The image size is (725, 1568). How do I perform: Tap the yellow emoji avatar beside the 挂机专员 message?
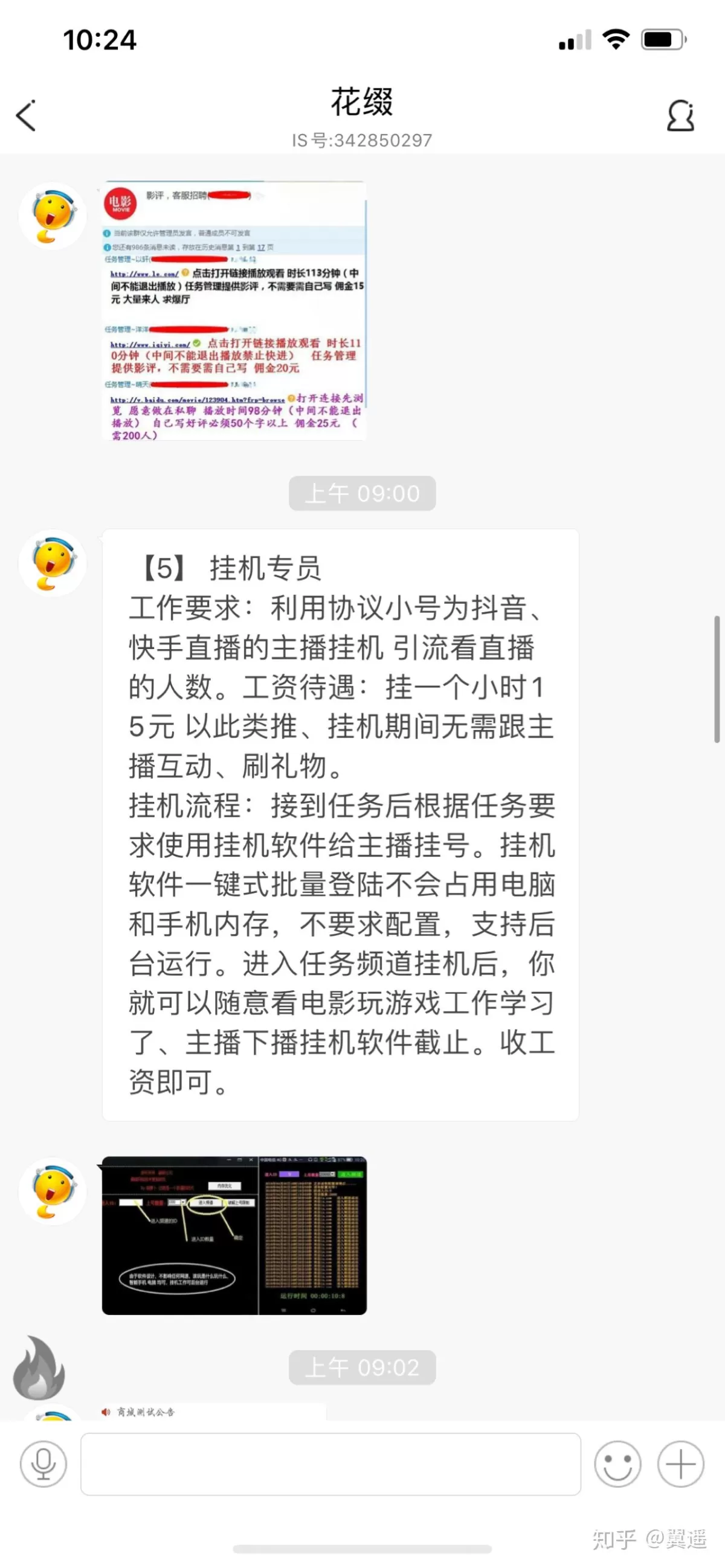coord(52,563)
